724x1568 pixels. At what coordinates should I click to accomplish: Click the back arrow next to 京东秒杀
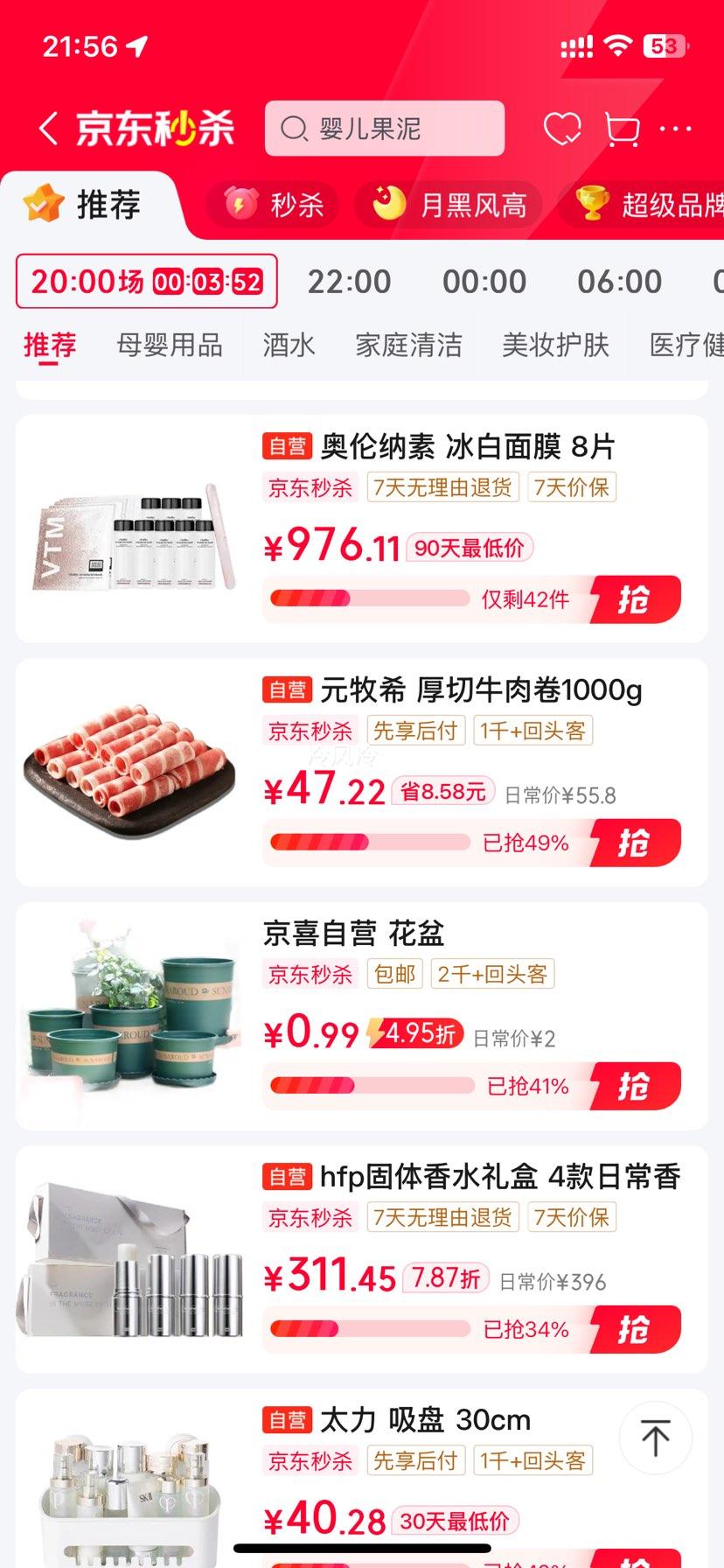[x=48, y=127]
